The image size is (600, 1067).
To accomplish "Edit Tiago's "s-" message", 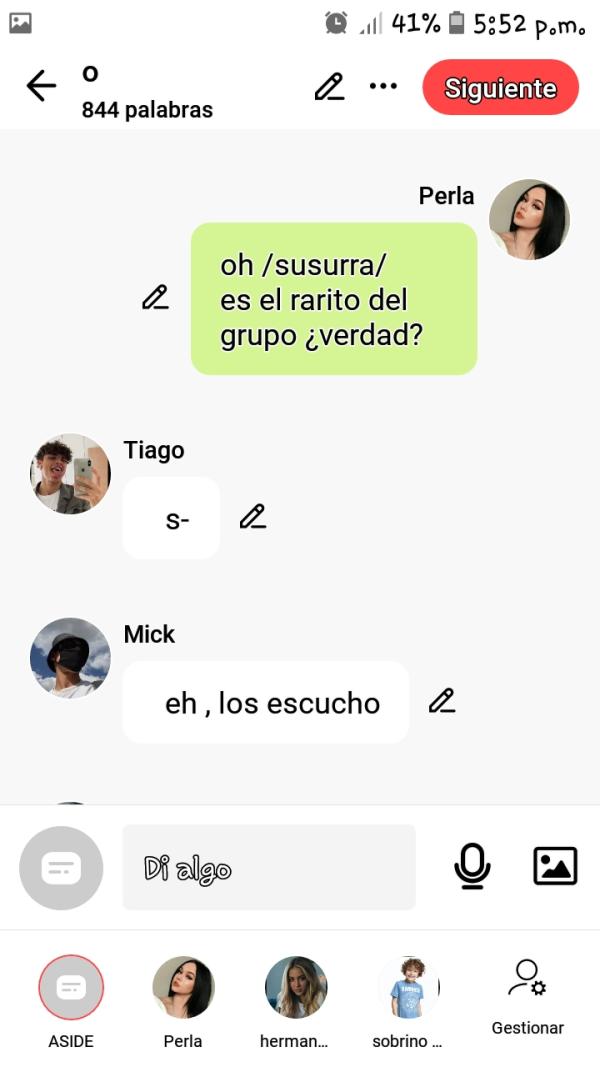I will (253, 517).
